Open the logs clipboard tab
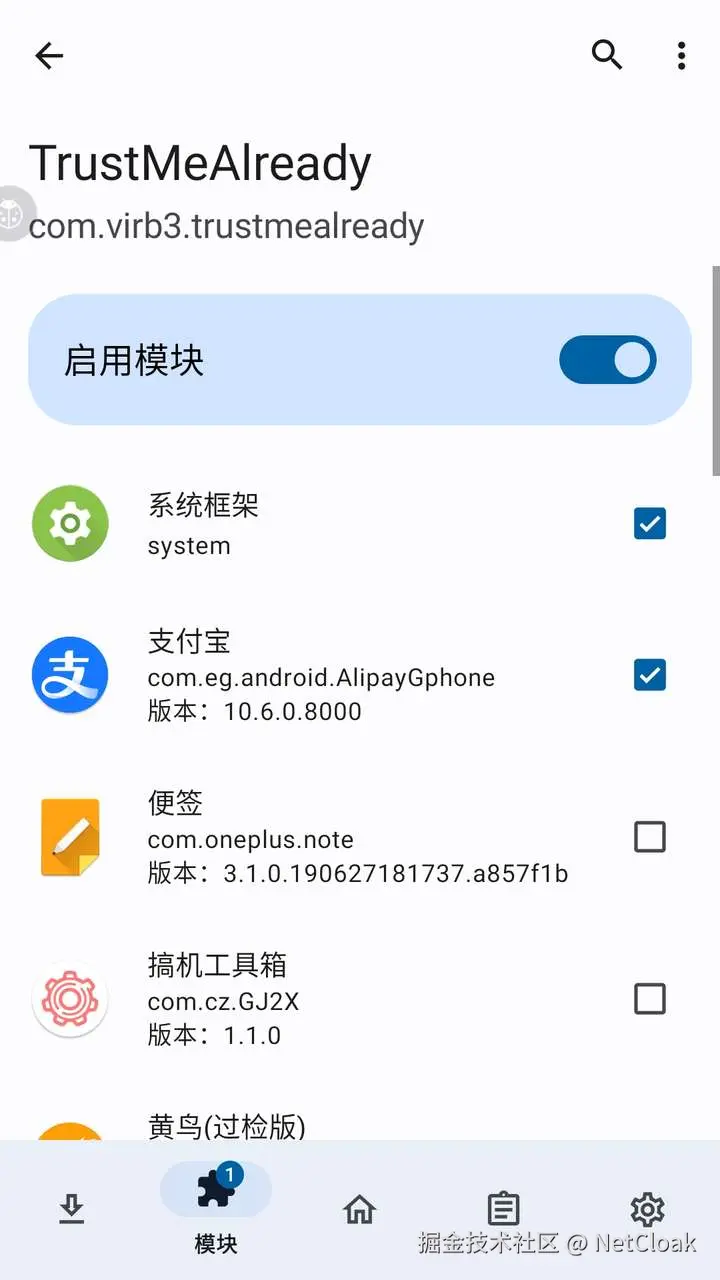This screenshot has height=1280, width=720. coord(503,1210)
